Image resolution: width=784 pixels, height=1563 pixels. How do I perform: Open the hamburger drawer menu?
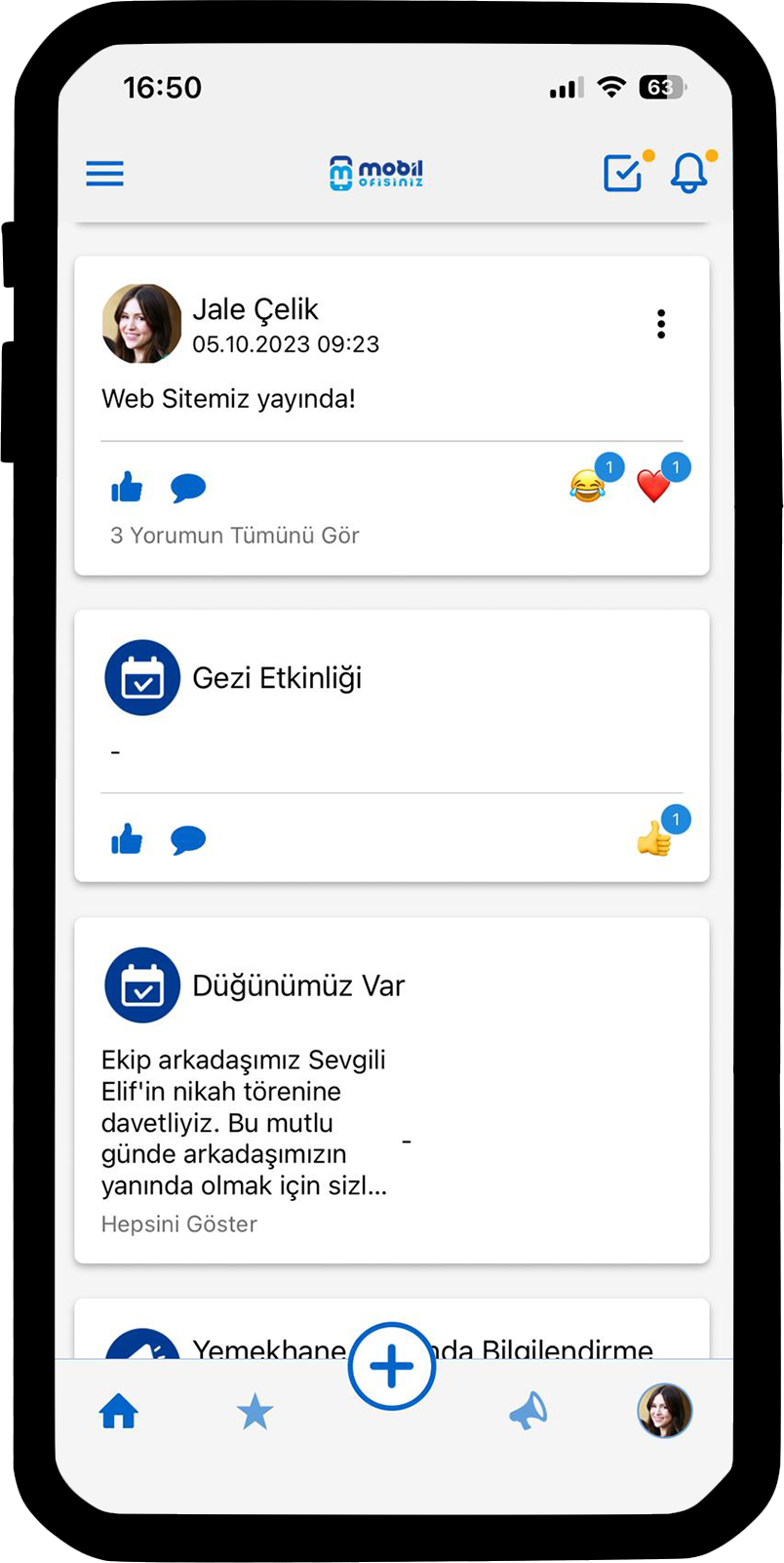coord(105,174)
